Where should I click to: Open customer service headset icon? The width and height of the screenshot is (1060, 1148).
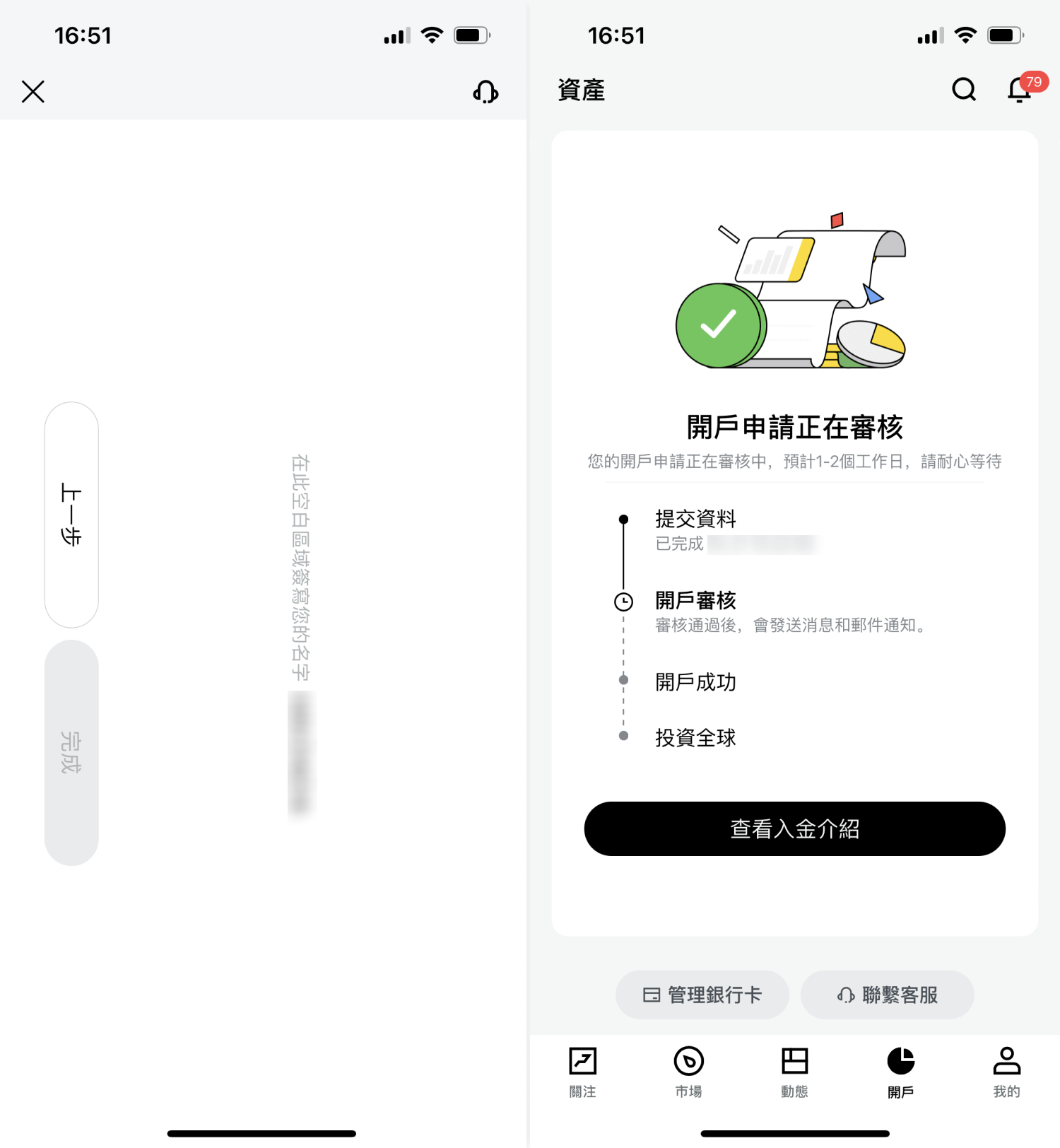[x=485, y=92]
